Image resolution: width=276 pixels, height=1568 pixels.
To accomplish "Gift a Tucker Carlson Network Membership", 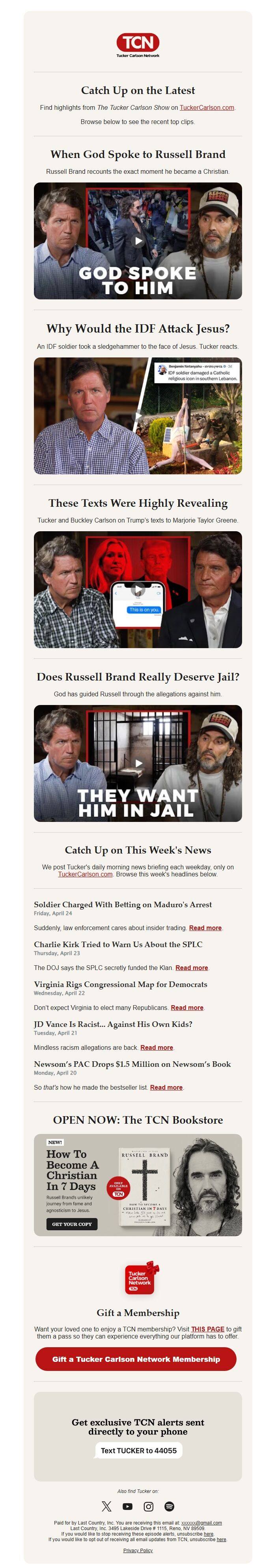I will (136, 1359).
